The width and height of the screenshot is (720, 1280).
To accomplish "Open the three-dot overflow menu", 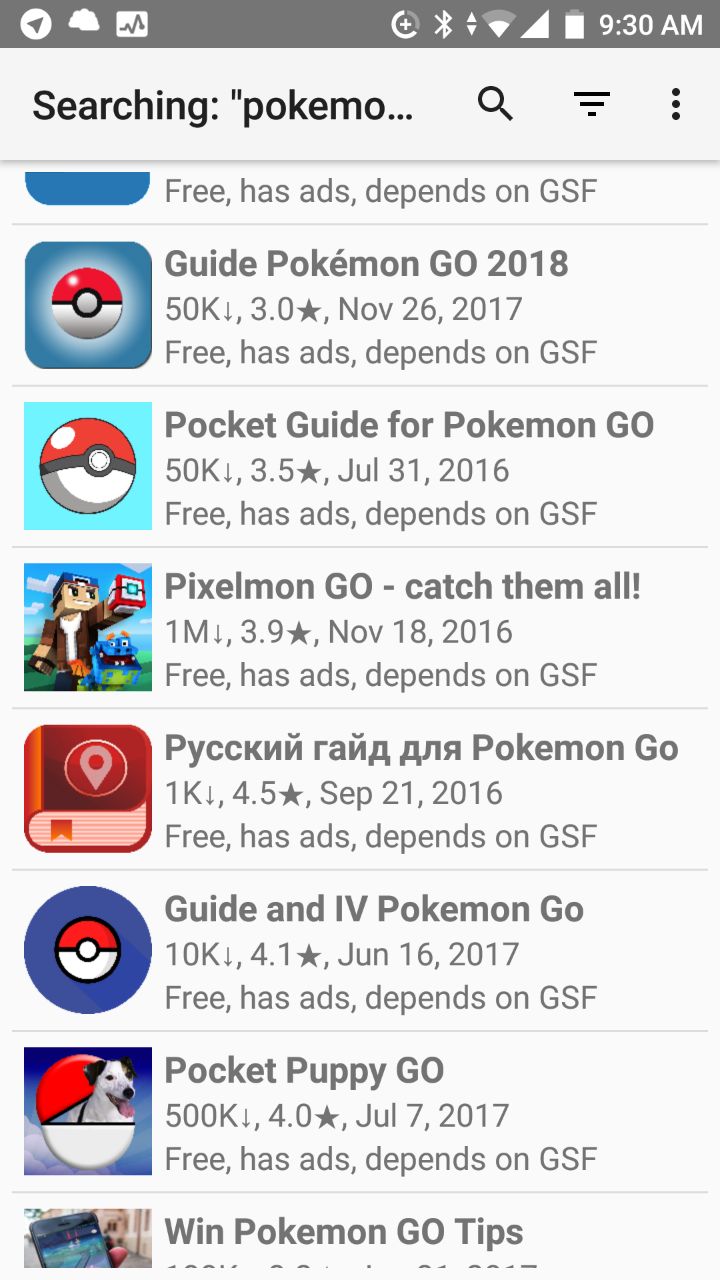I will [x=676, y=104].
